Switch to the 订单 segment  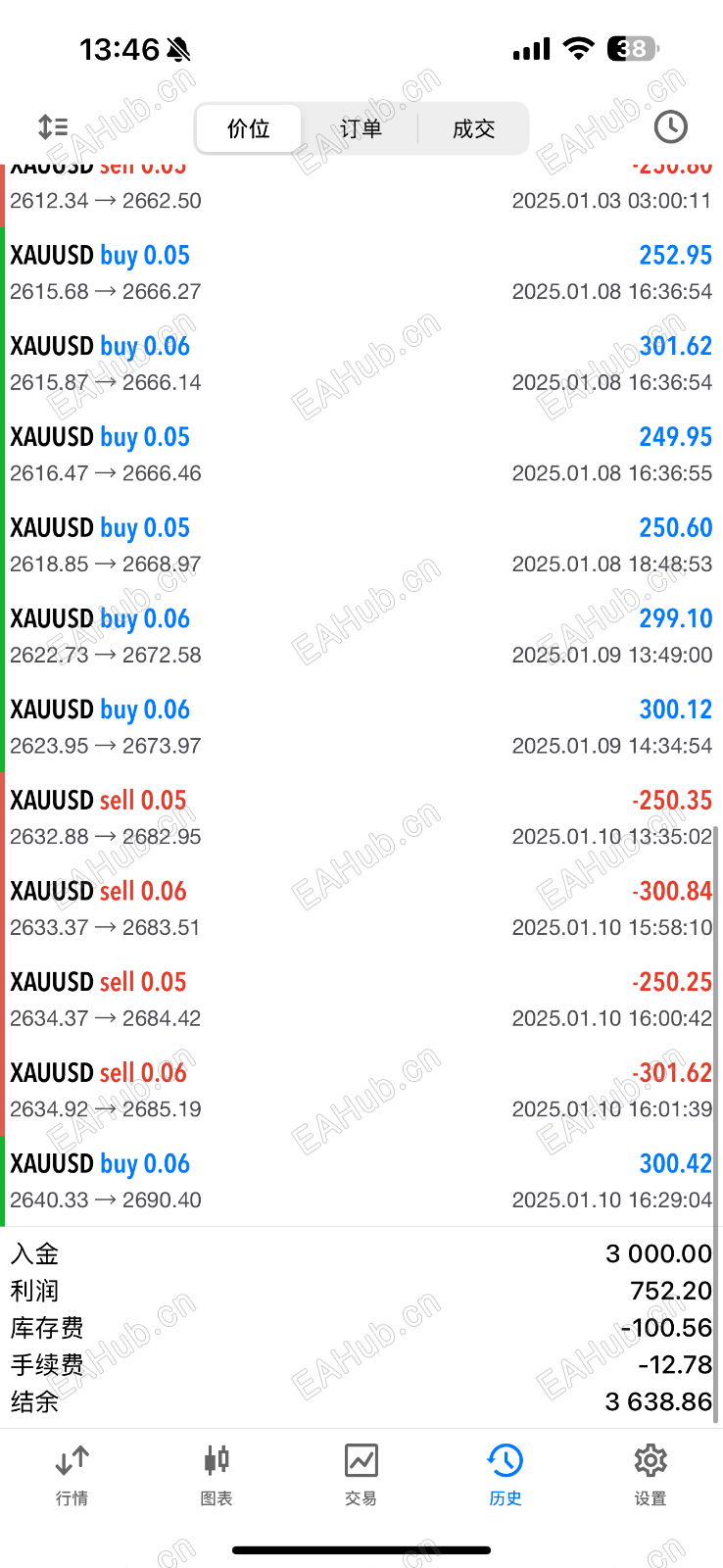(x=361, y=128)
